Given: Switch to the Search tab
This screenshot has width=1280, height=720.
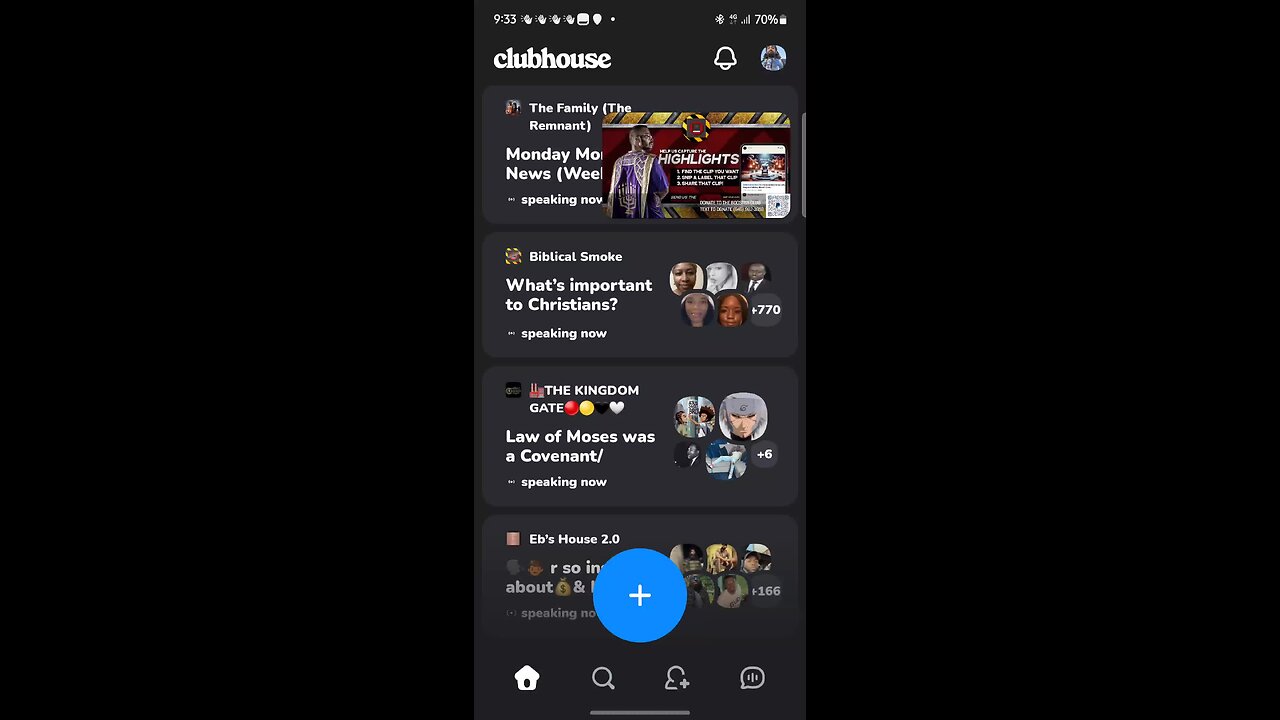Looking at the screenshot, I should [603, 678].
